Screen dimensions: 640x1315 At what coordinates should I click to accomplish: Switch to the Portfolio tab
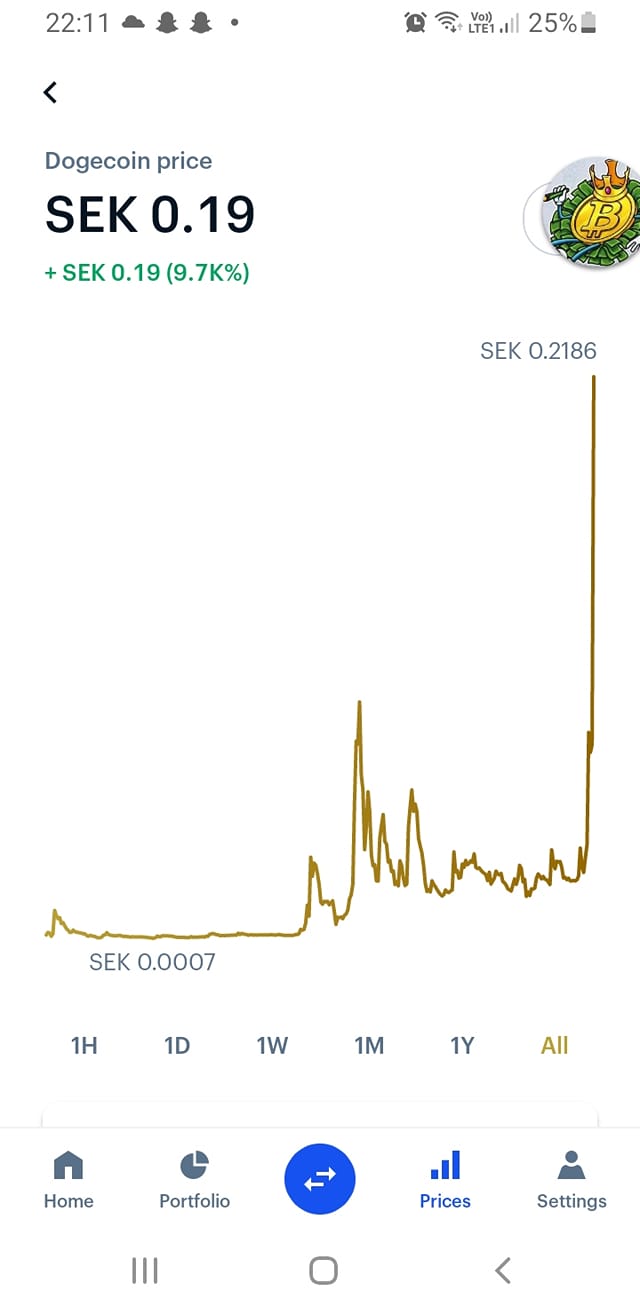click(x=194, y=1180)
